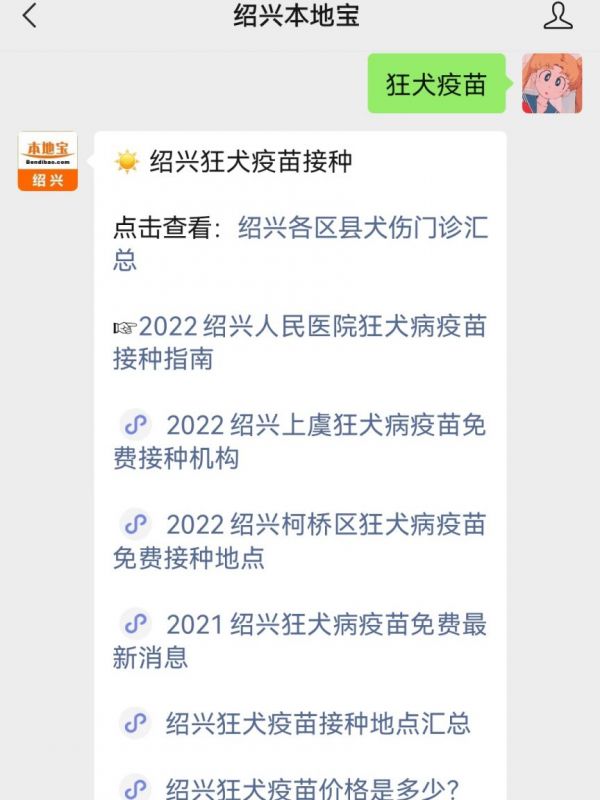Screen dimensions: 600x800
Task: Open 绍兴狂犬疫苗价格是多少 link
Action: point(311,787)
